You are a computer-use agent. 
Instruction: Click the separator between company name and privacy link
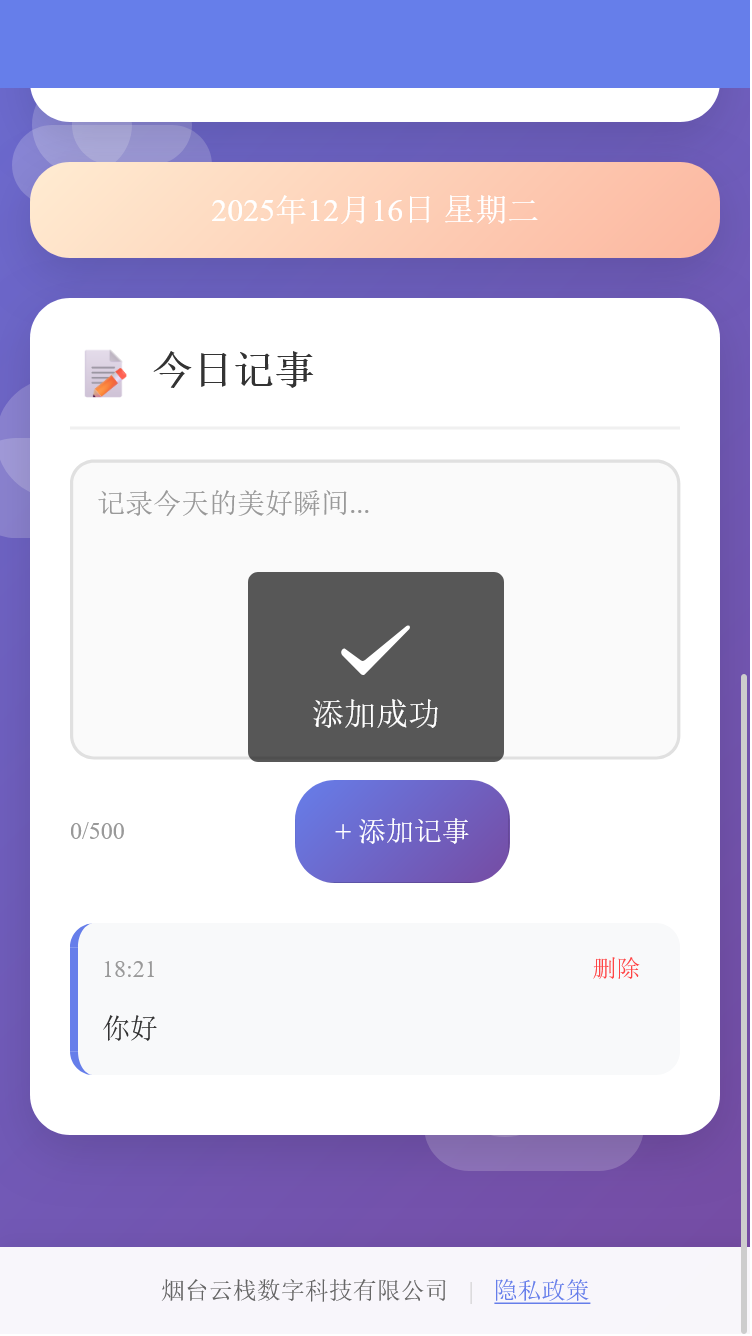pyautogui.click(x=470, y=1290)
